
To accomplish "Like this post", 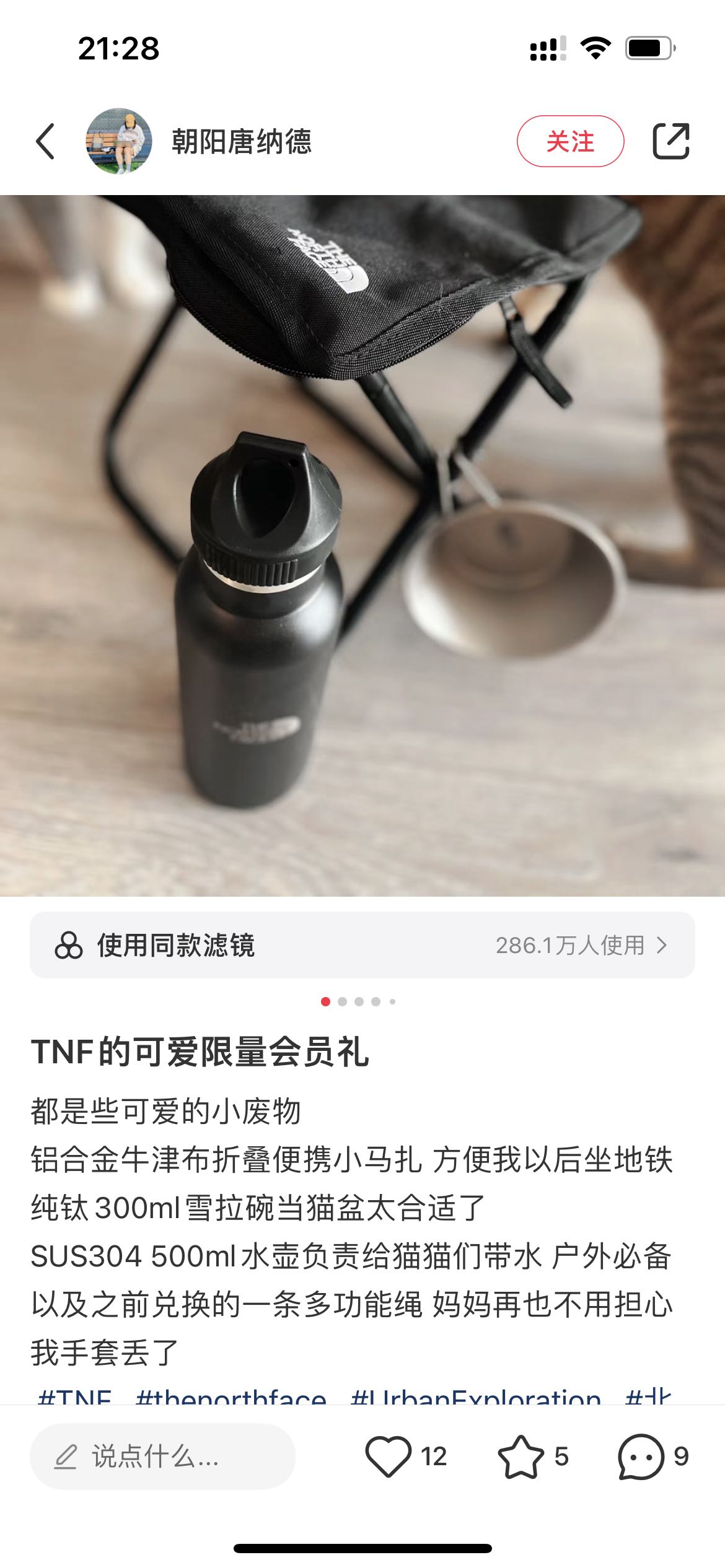I will pyautogui.click(x=389, y=1457).
